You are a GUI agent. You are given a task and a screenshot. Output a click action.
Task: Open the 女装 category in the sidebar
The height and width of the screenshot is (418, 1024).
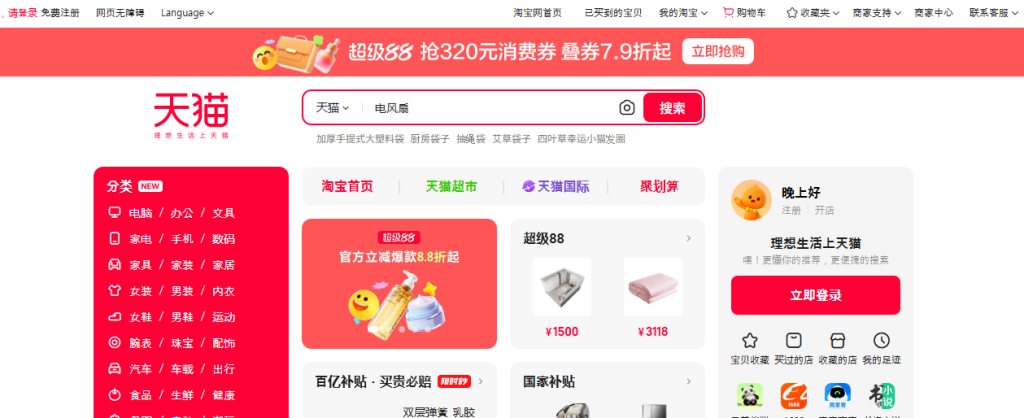141,291
